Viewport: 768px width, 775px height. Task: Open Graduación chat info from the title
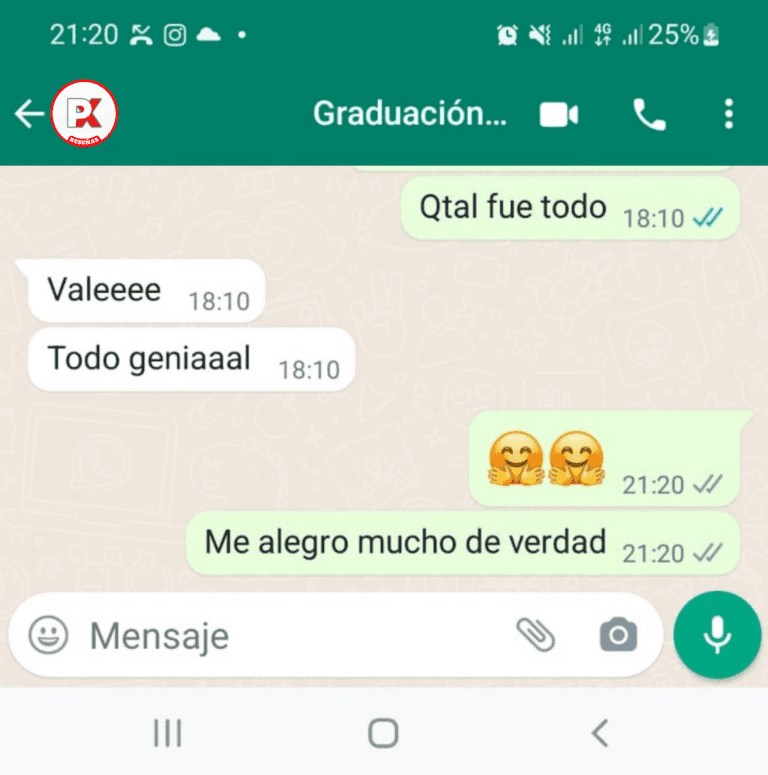tap(409, 115)
